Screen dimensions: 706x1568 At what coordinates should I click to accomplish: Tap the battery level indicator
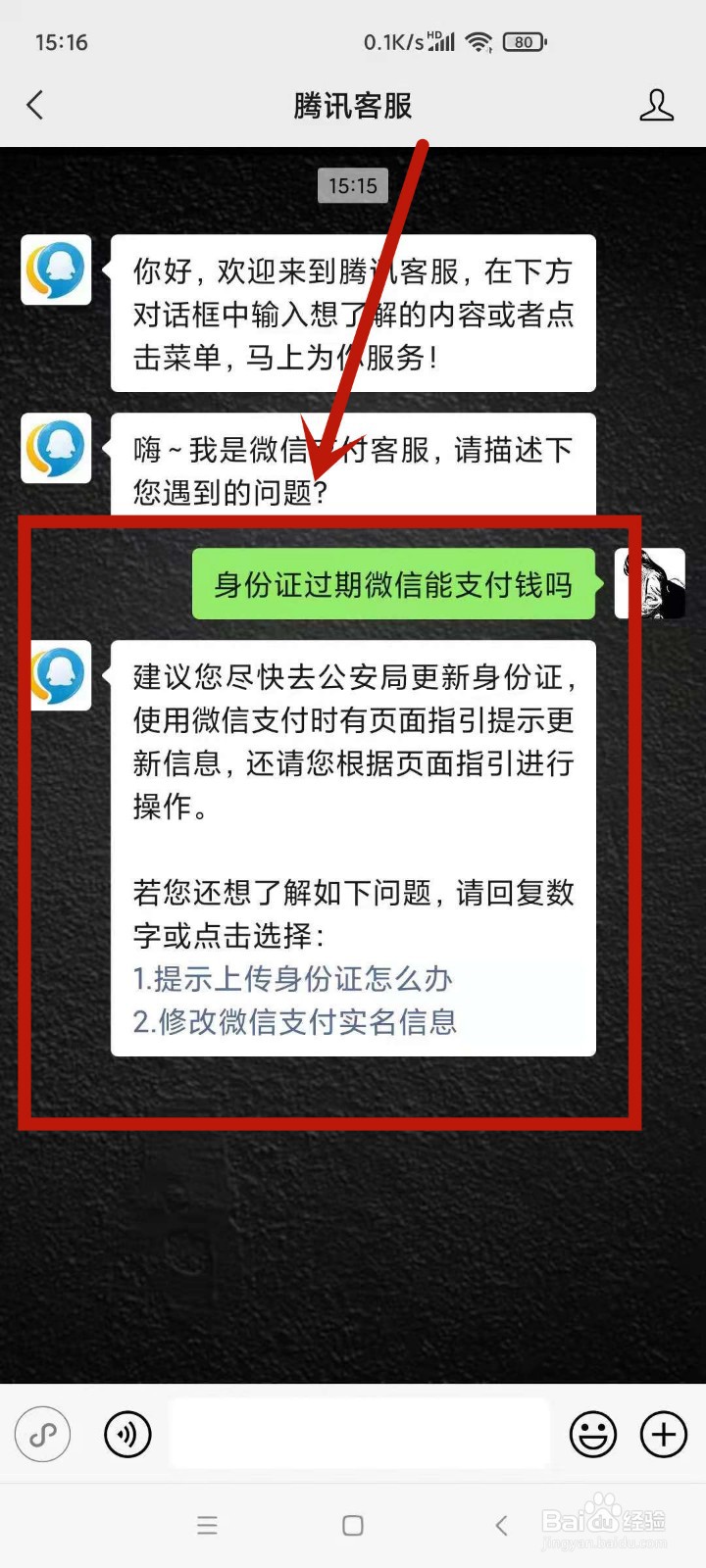(x=523, y=42)
